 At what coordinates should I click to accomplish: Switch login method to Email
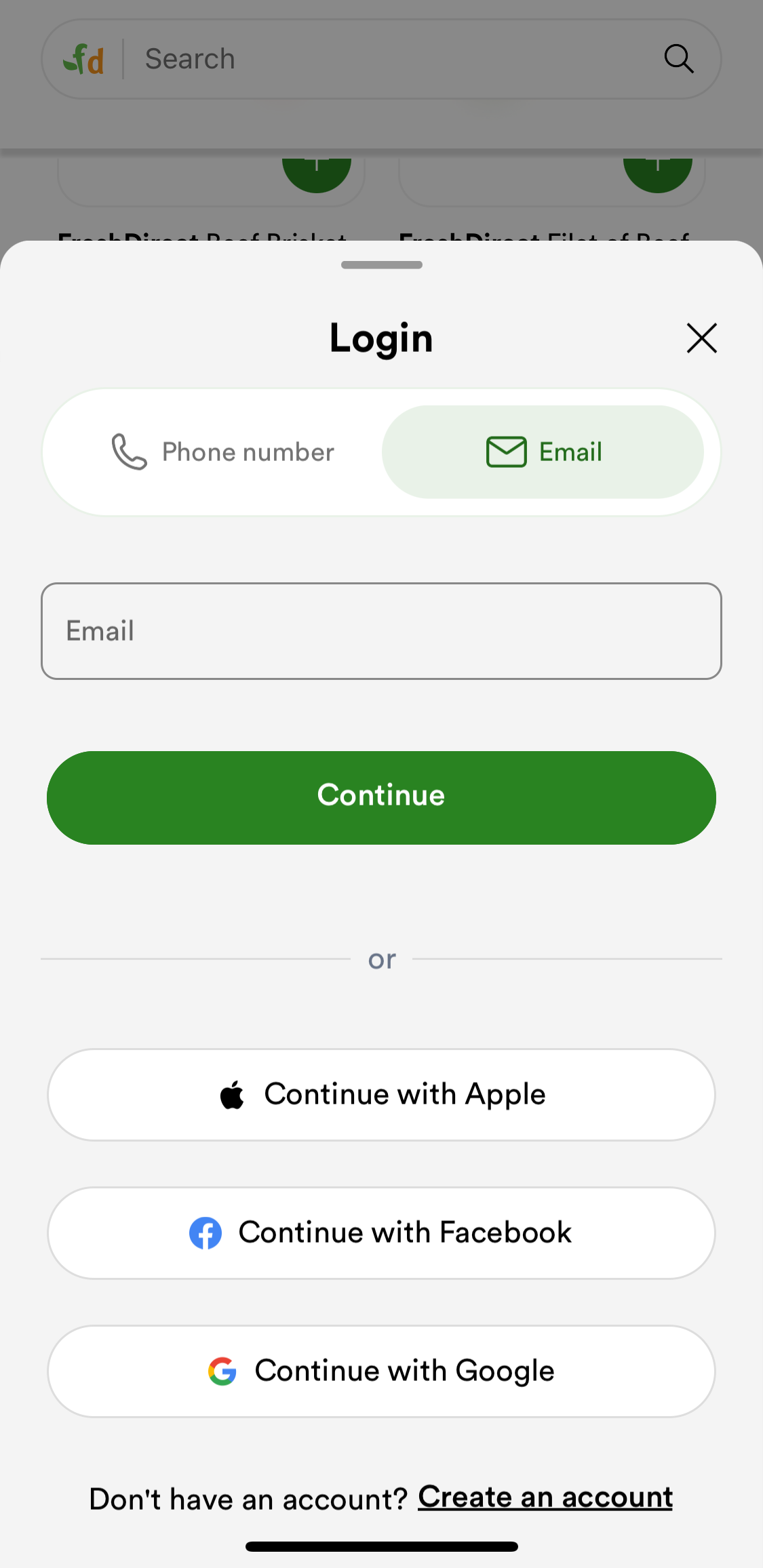pos(543,451)
